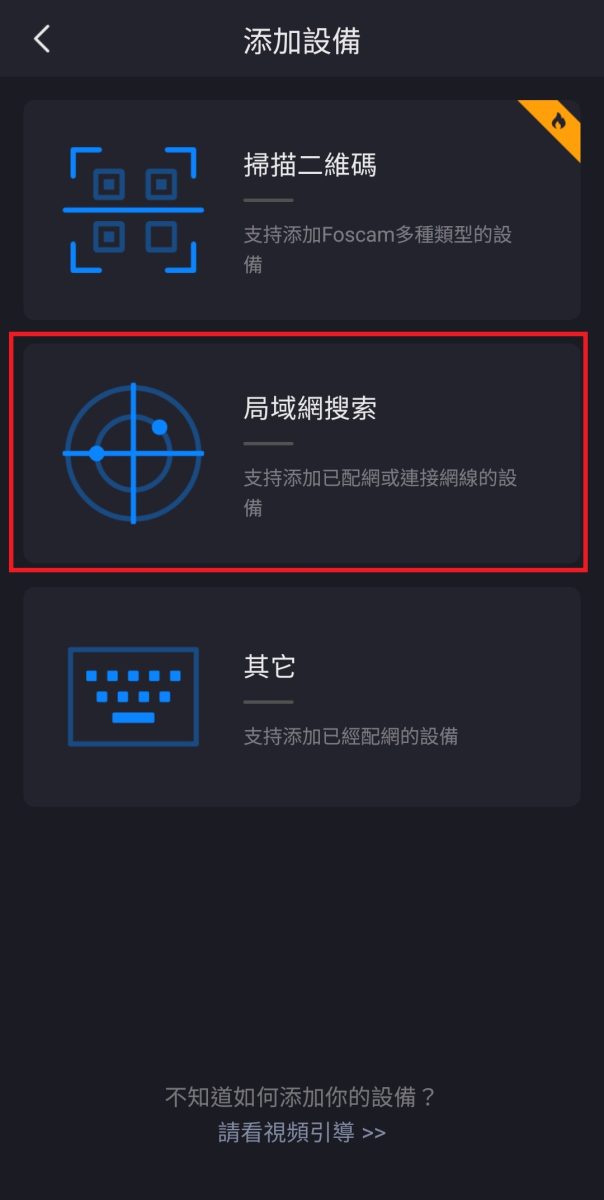Choose the 其它 add device option
604x1200 pixels.
301,696
